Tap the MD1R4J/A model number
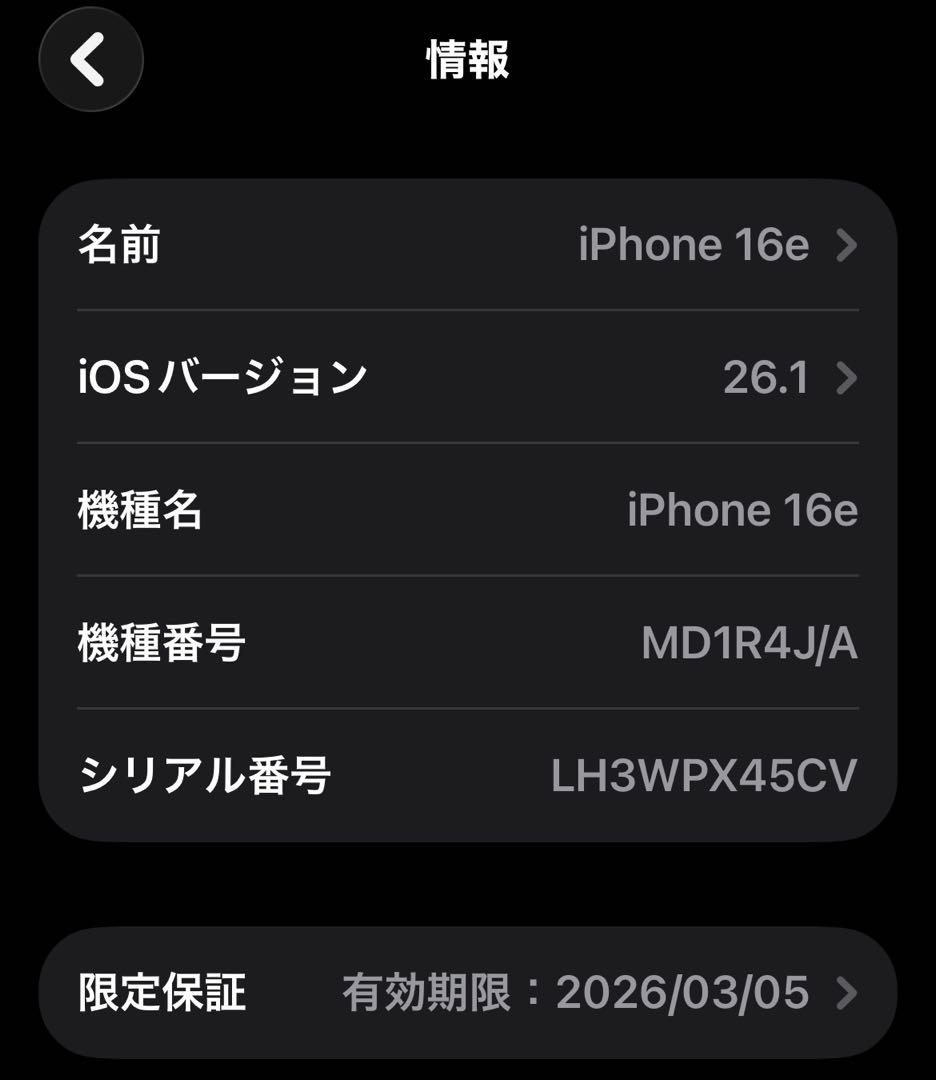 750,643
